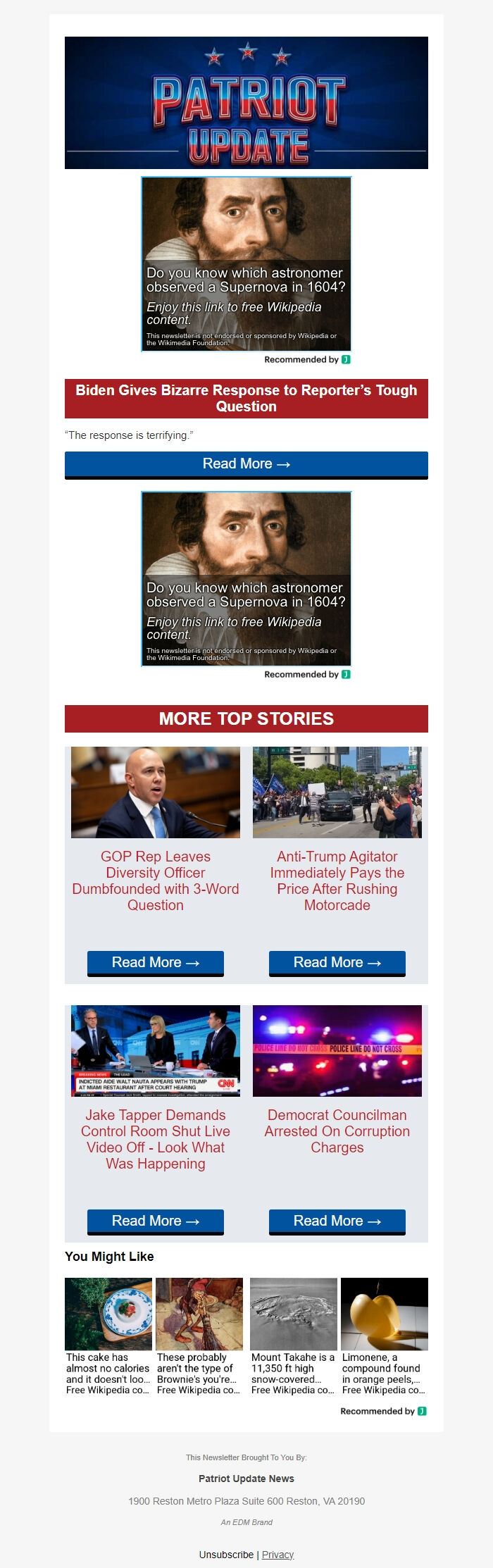Open the almost-no-calories cake recommendation
Viewport: 493px width, 1568px height.
tap(108, 1336)
